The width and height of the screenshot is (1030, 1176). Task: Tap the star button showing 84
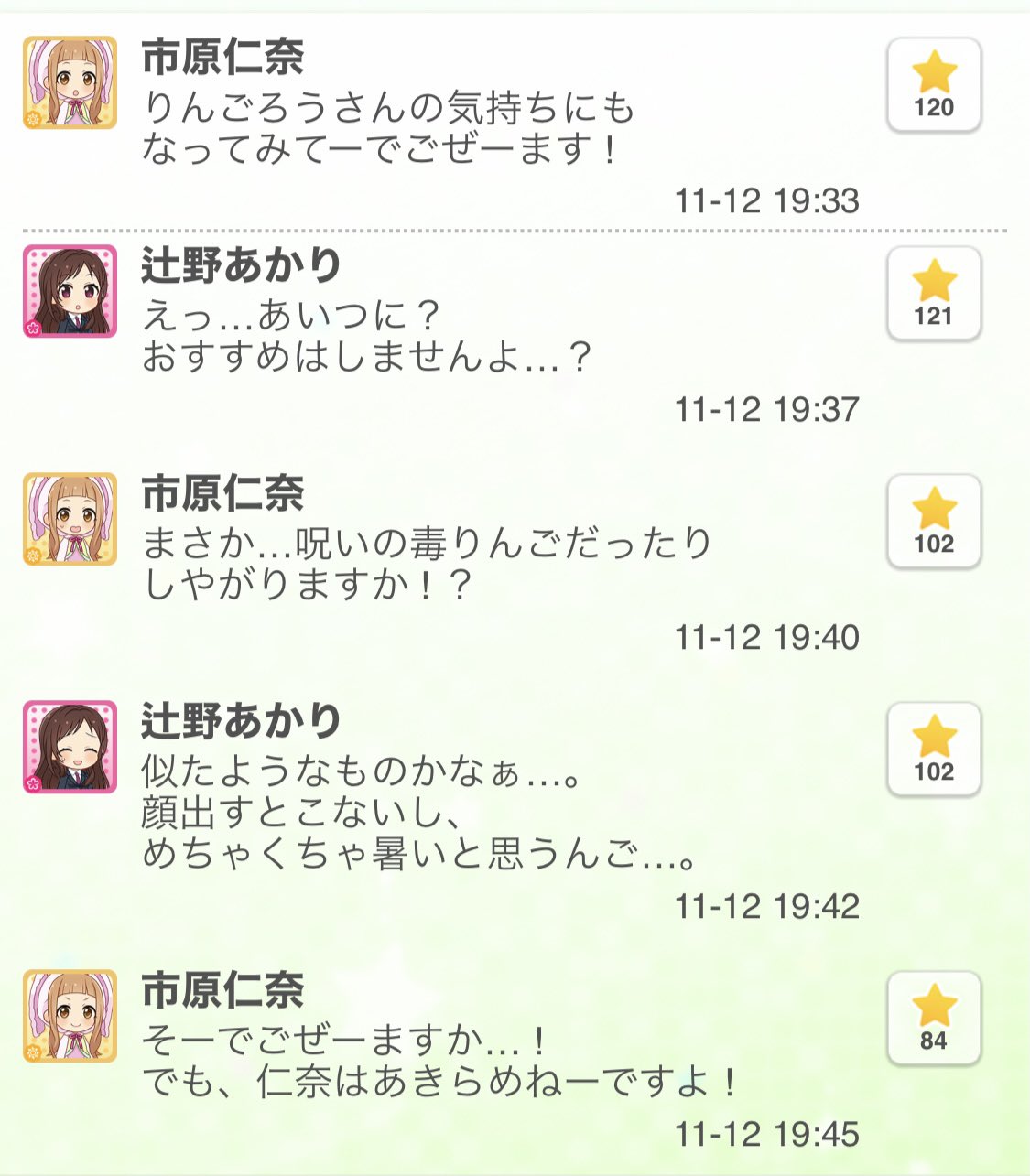point(933,1019)
